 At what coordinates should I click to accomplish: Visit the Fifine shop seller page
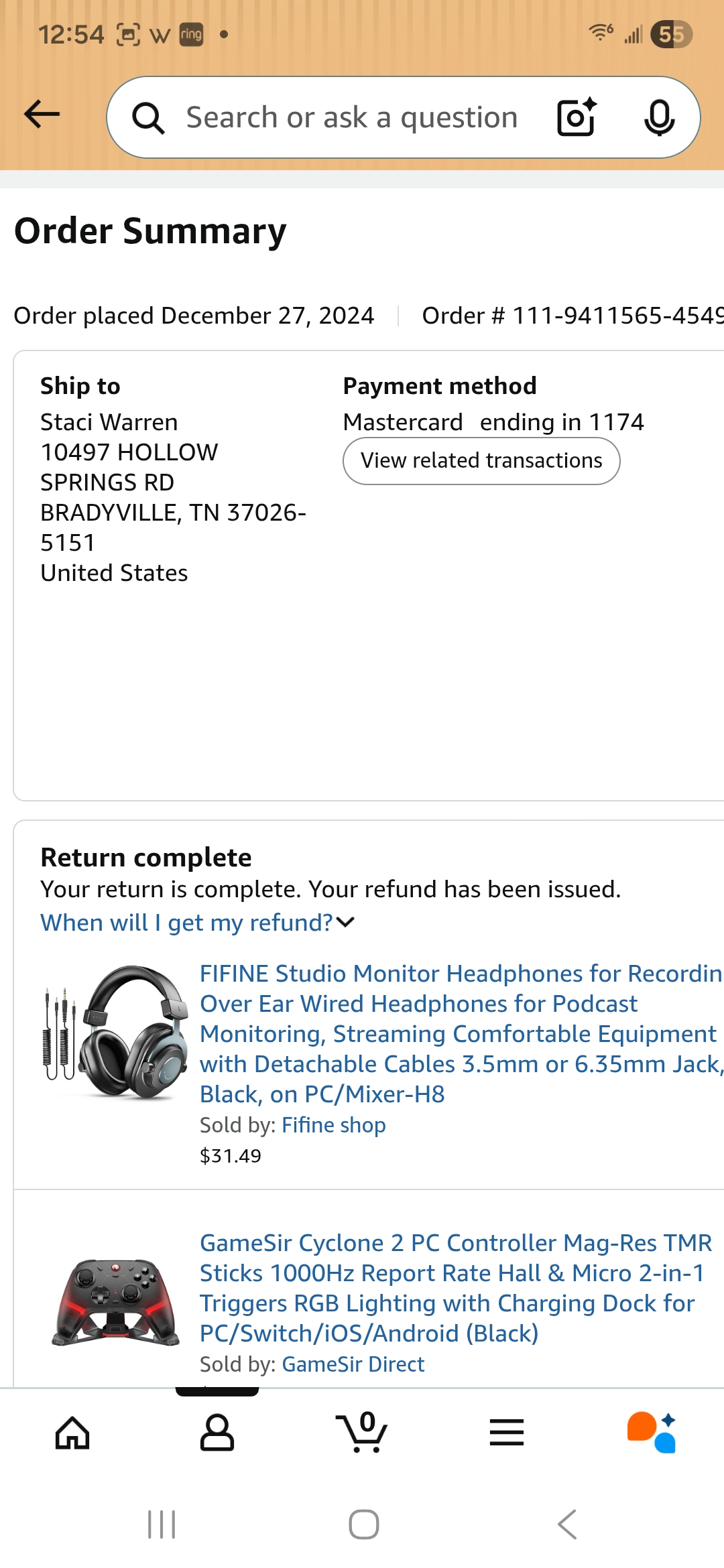333,1125
